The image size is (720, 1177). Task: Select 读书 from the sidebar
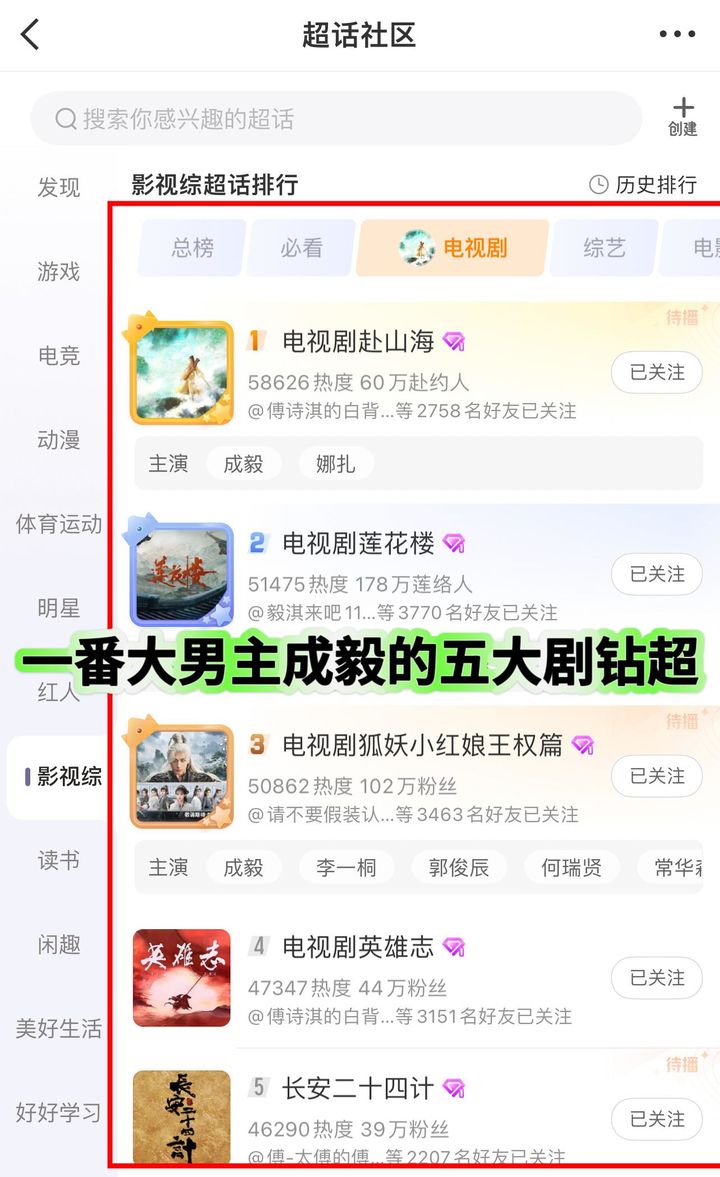pos(59,859)
